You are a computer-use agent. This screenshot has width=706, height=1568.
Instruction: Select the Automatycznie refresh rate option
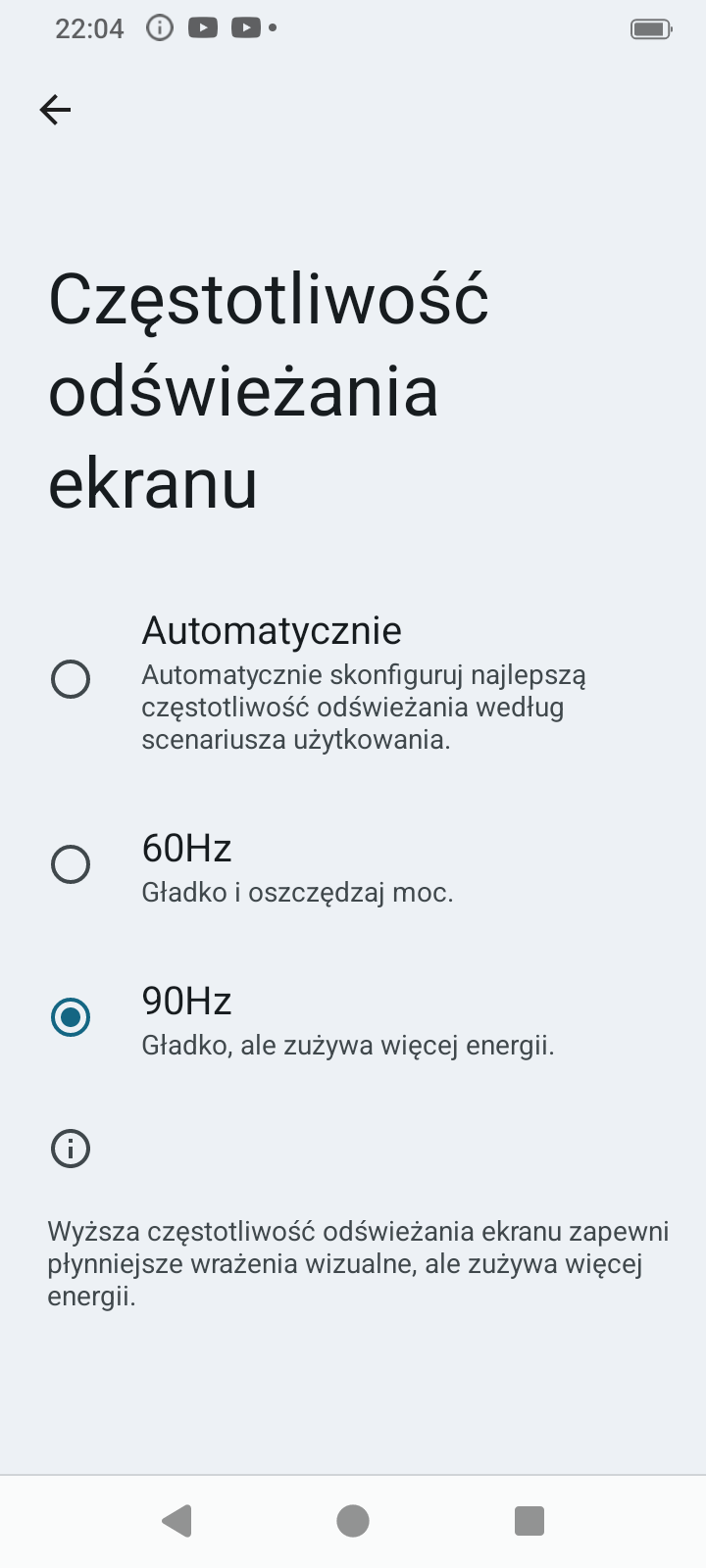pyautogui.click(x=353, y=679)
